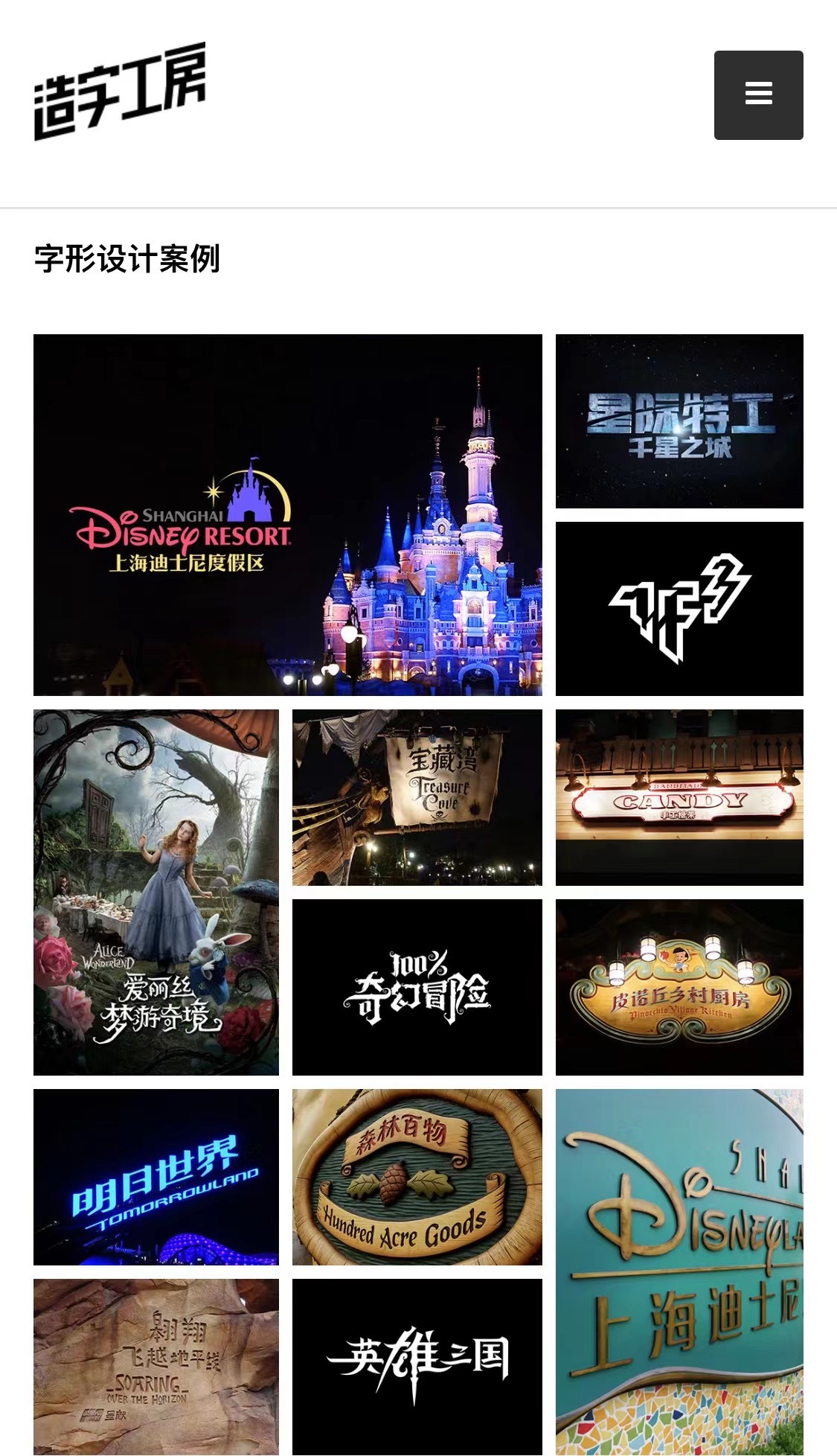This screenshot has width=837, height=1456.
Task: View the 宝藏湾 Treasure Cove sign
Action: point(417,797)
